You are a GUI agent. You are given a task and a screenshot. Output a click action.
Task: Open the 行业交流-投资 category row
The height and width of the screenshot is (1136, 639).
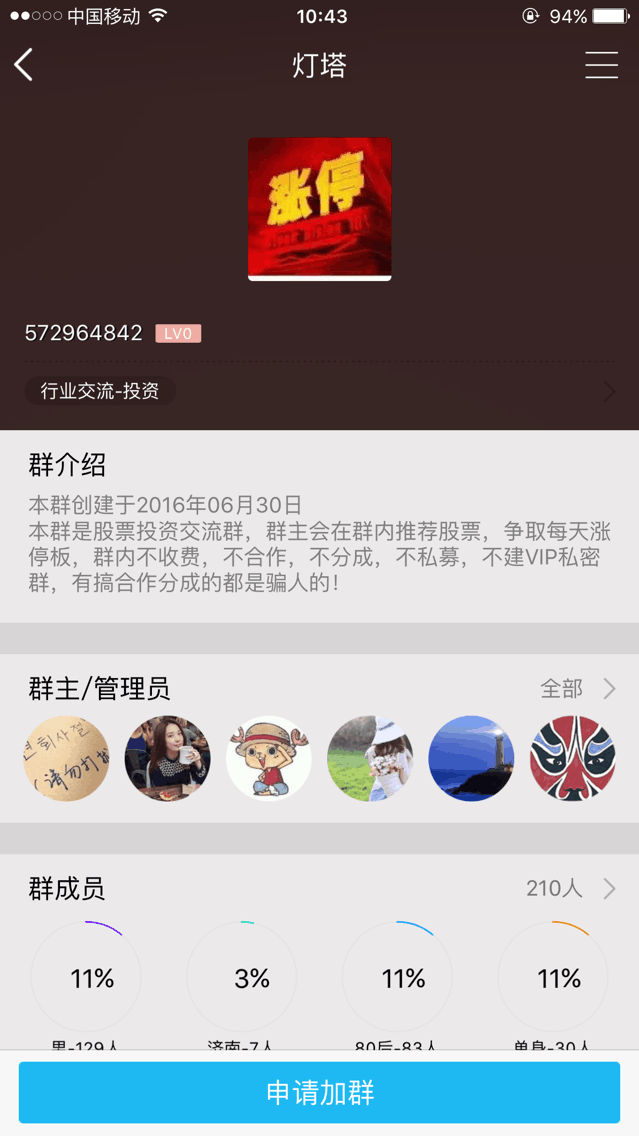click(320, 392)
